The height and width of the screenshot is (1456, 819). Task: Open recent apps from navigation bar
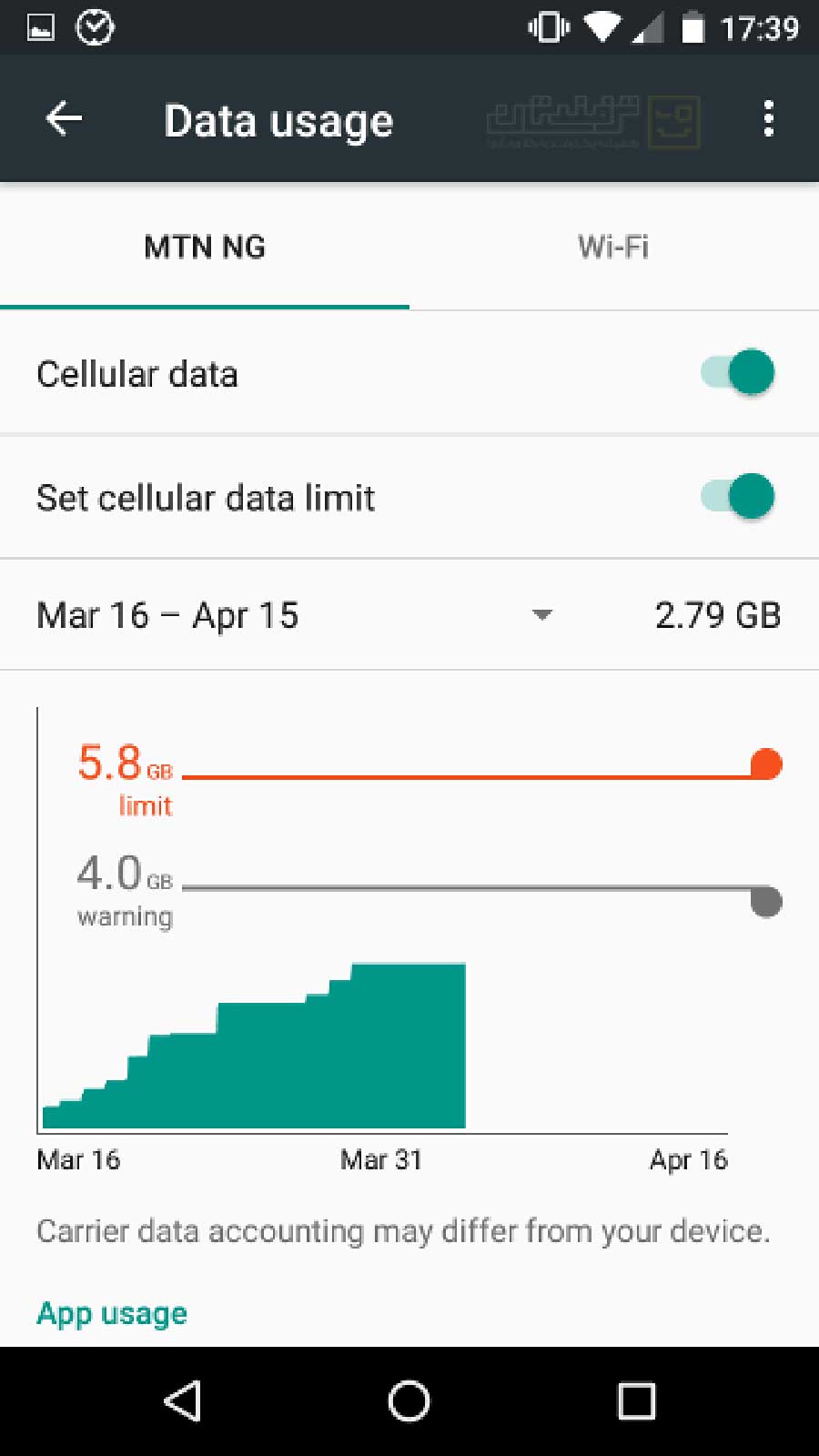click(x=636, y=1401)
